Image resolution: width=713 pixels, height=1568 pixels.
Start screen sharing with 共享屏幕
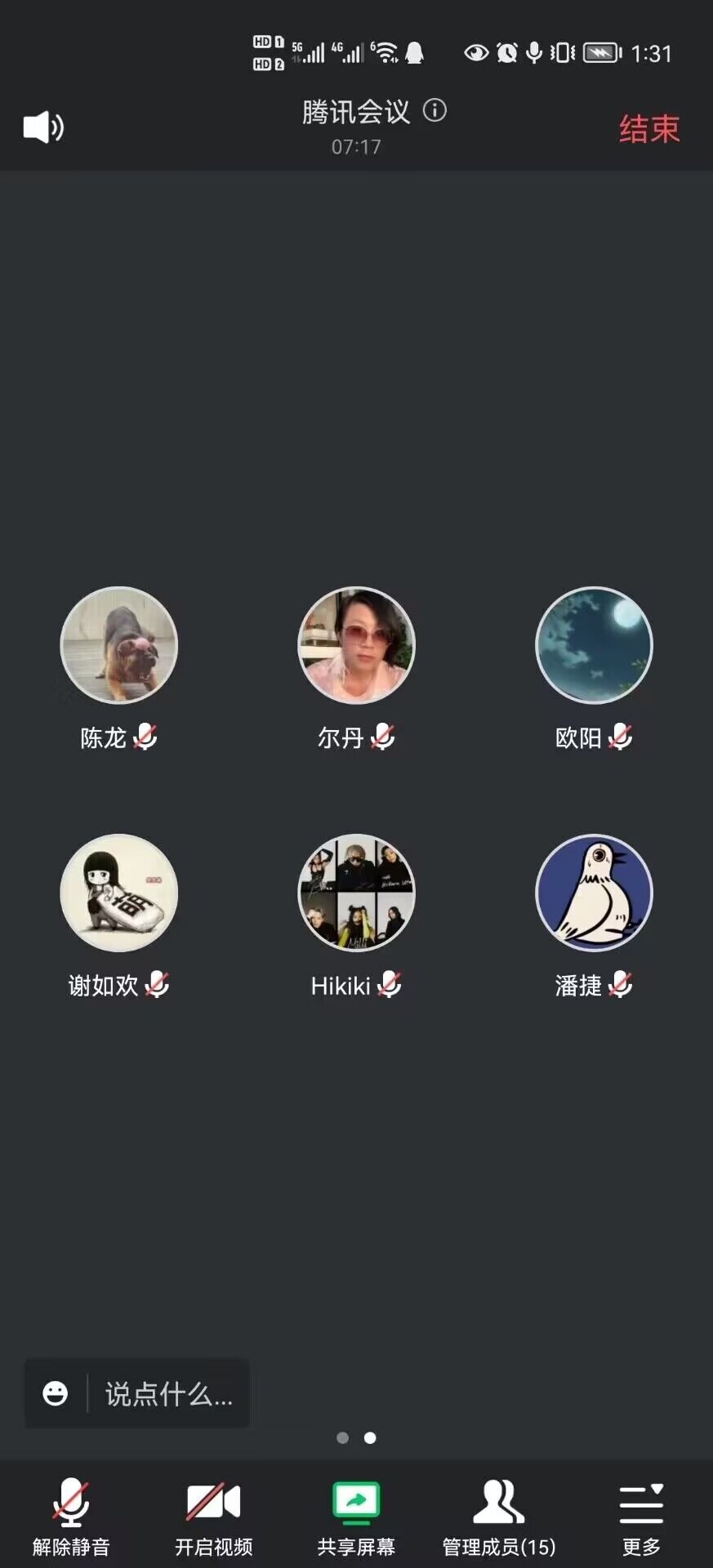coord(356,1515)
